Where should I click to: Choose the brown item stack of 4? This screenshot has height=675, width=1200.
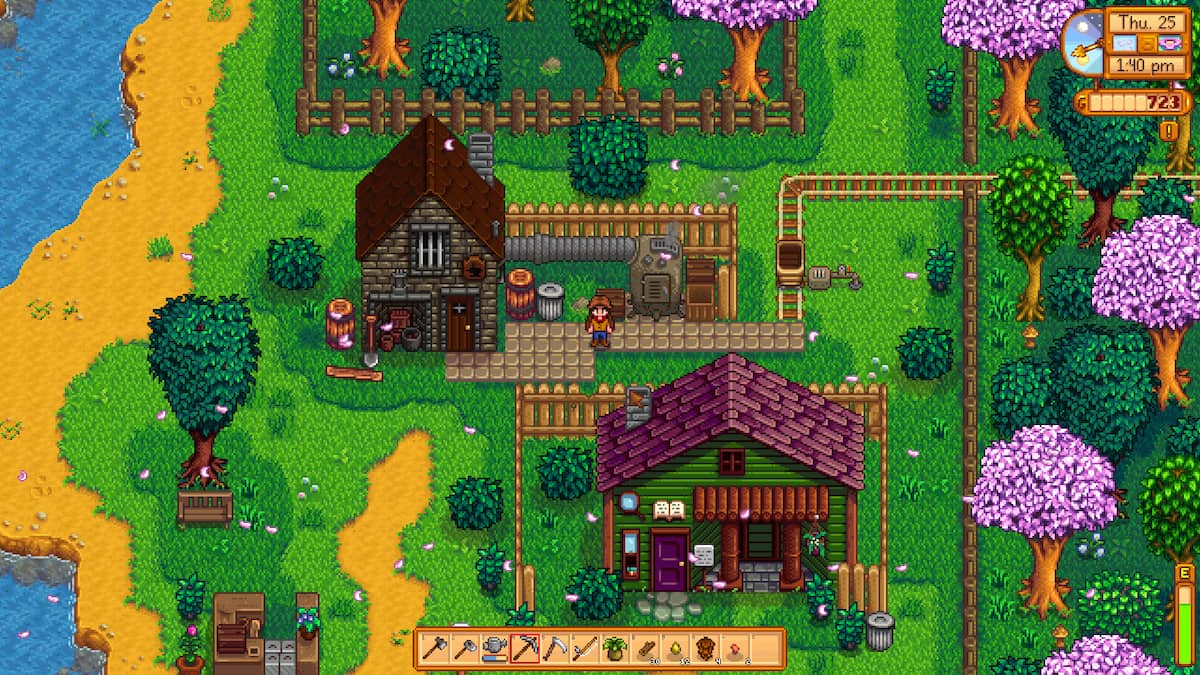(x=706, y=649)
